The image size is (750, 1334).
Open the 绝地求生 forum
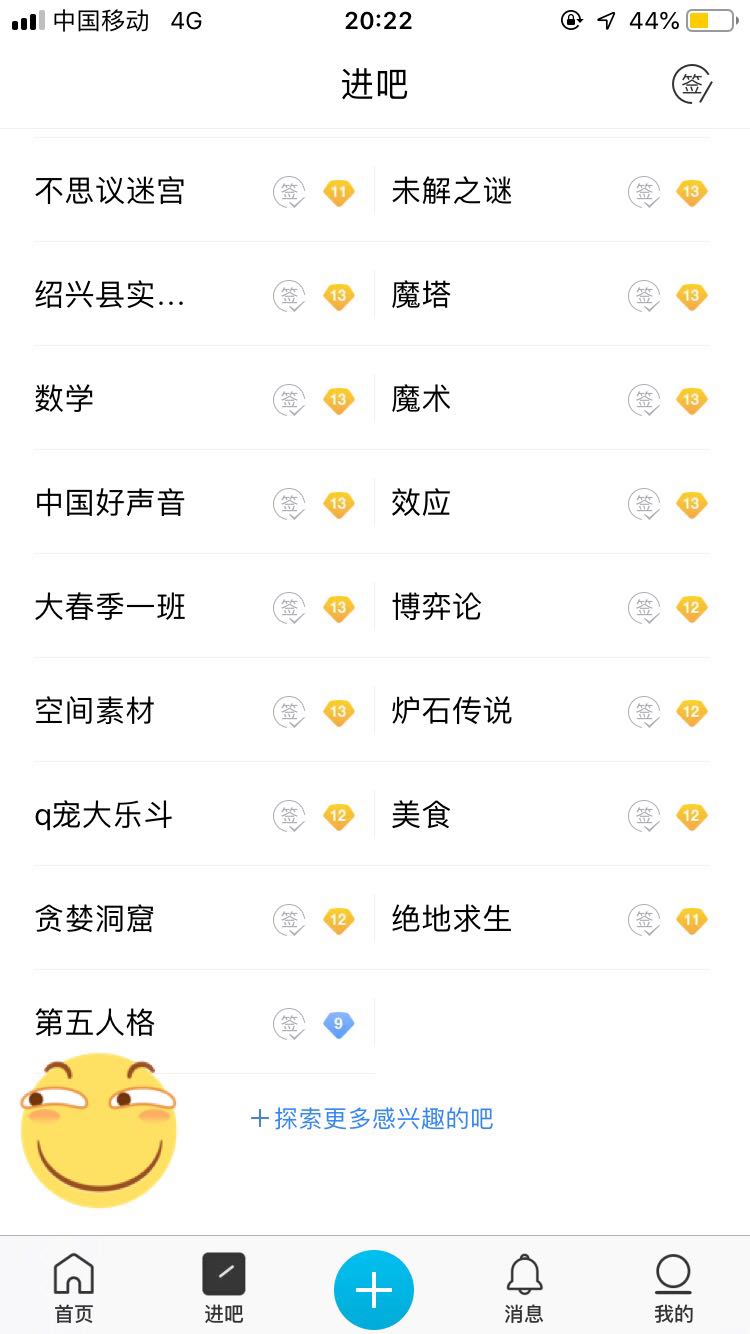(x=451, y=919)
